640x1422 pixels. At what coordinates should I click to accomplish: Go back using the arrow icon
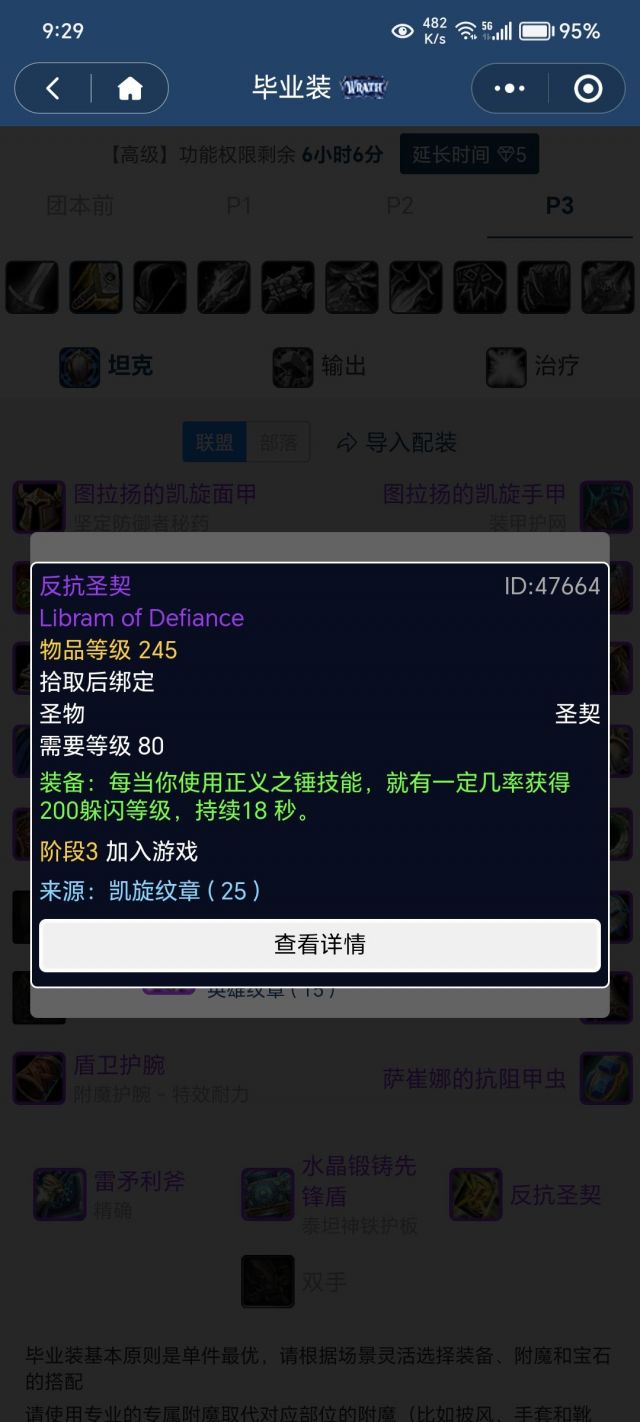click(x=53, y=89)
